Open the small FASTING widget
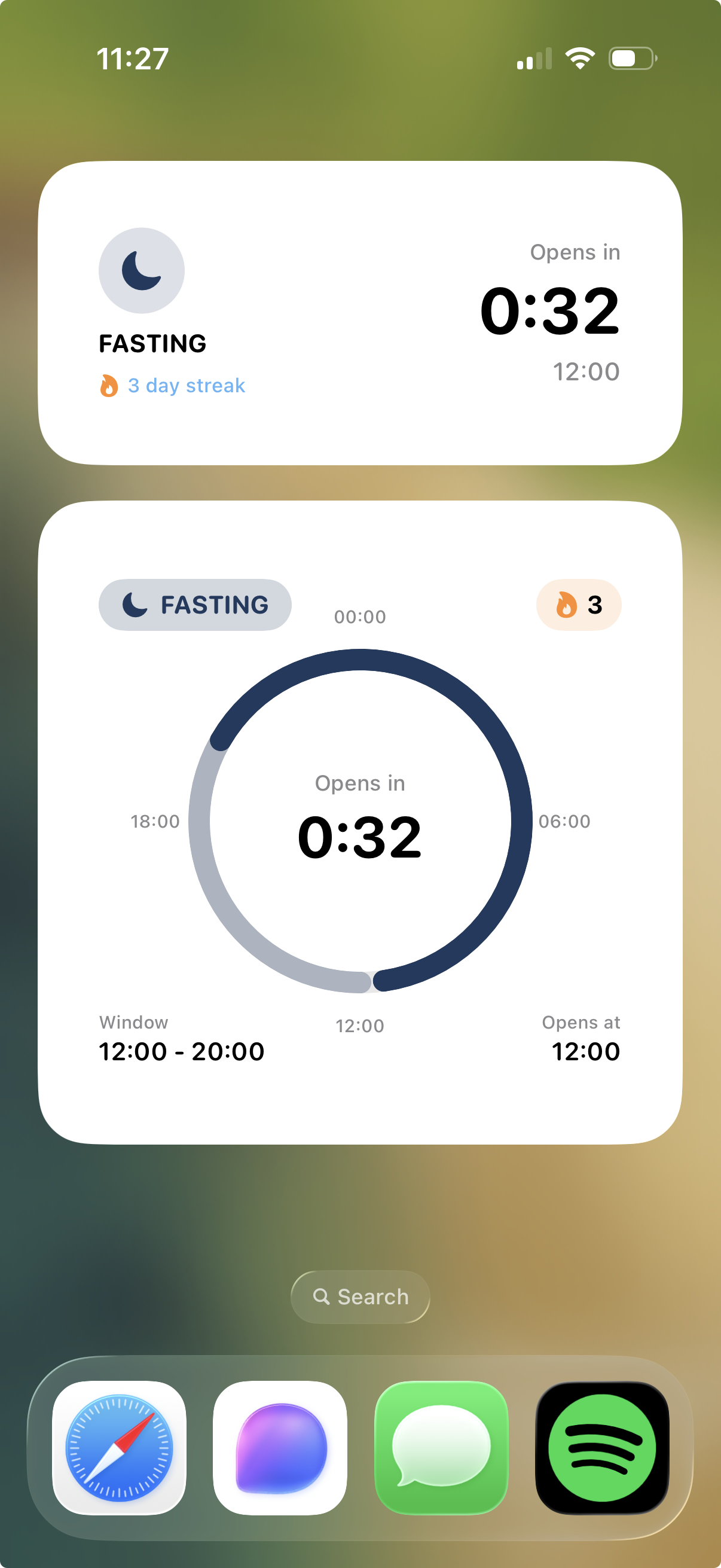This screenshot has height=1568, width=721. point(360,312)
